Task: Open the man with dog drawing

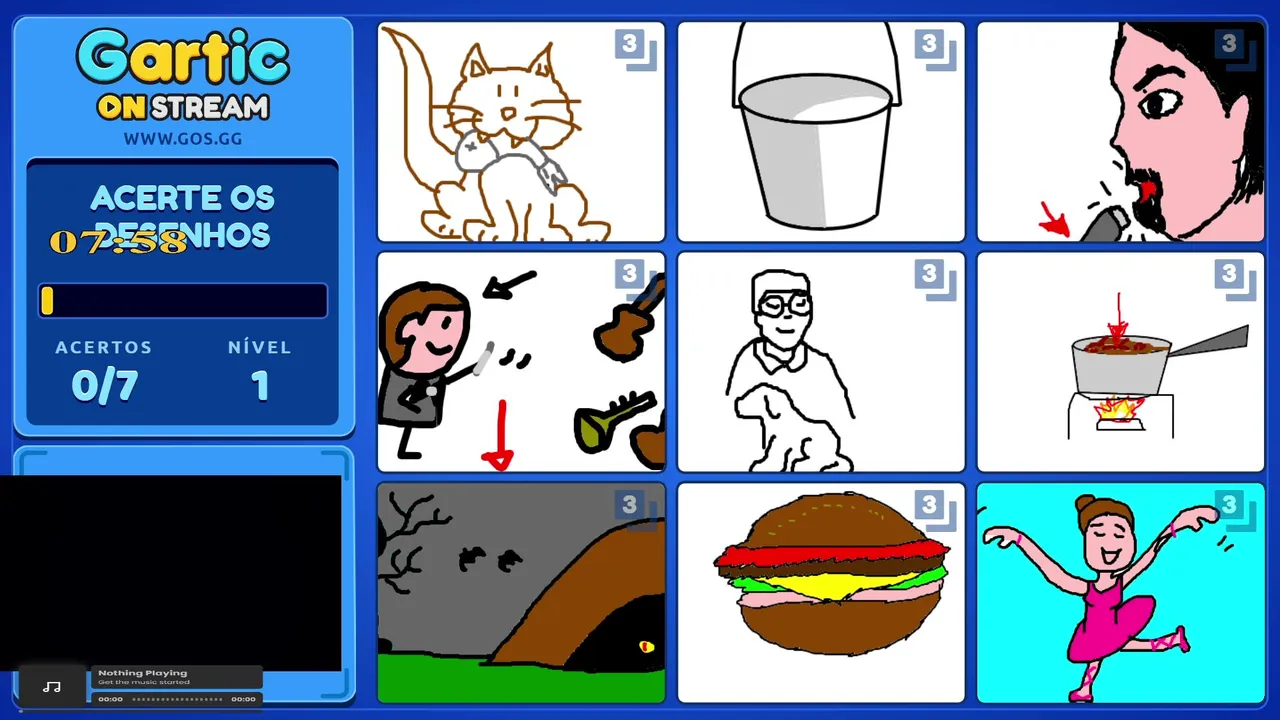Action: coord(820,362)
